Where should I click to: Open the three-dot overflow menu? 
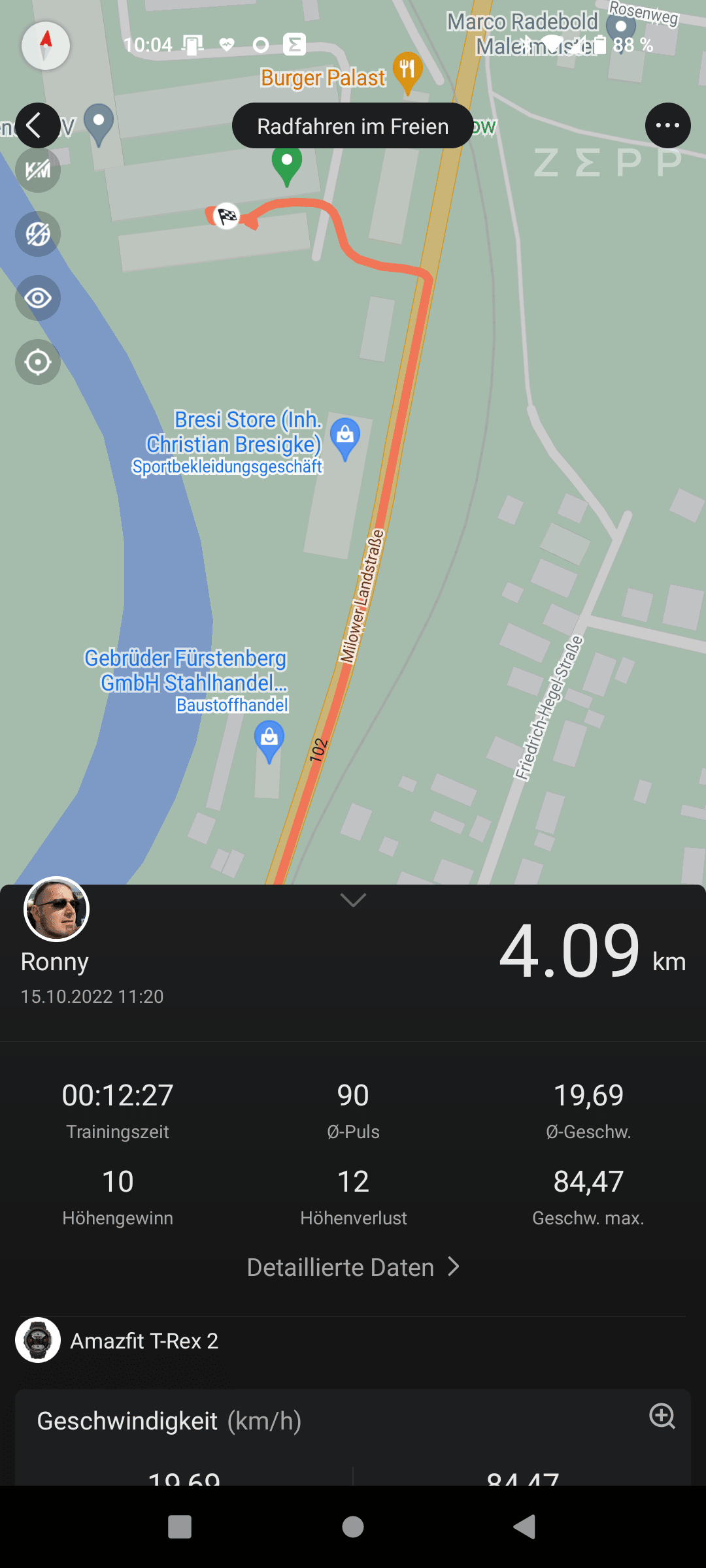pyautogui.click(x=667, y=125)
